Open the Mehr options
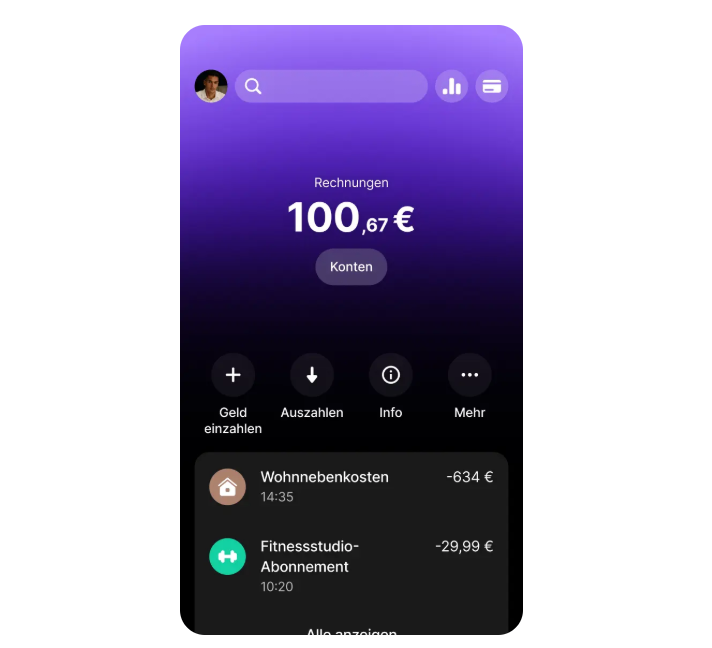The width and height of the screenshot is (712, 648). click(469, 376)
